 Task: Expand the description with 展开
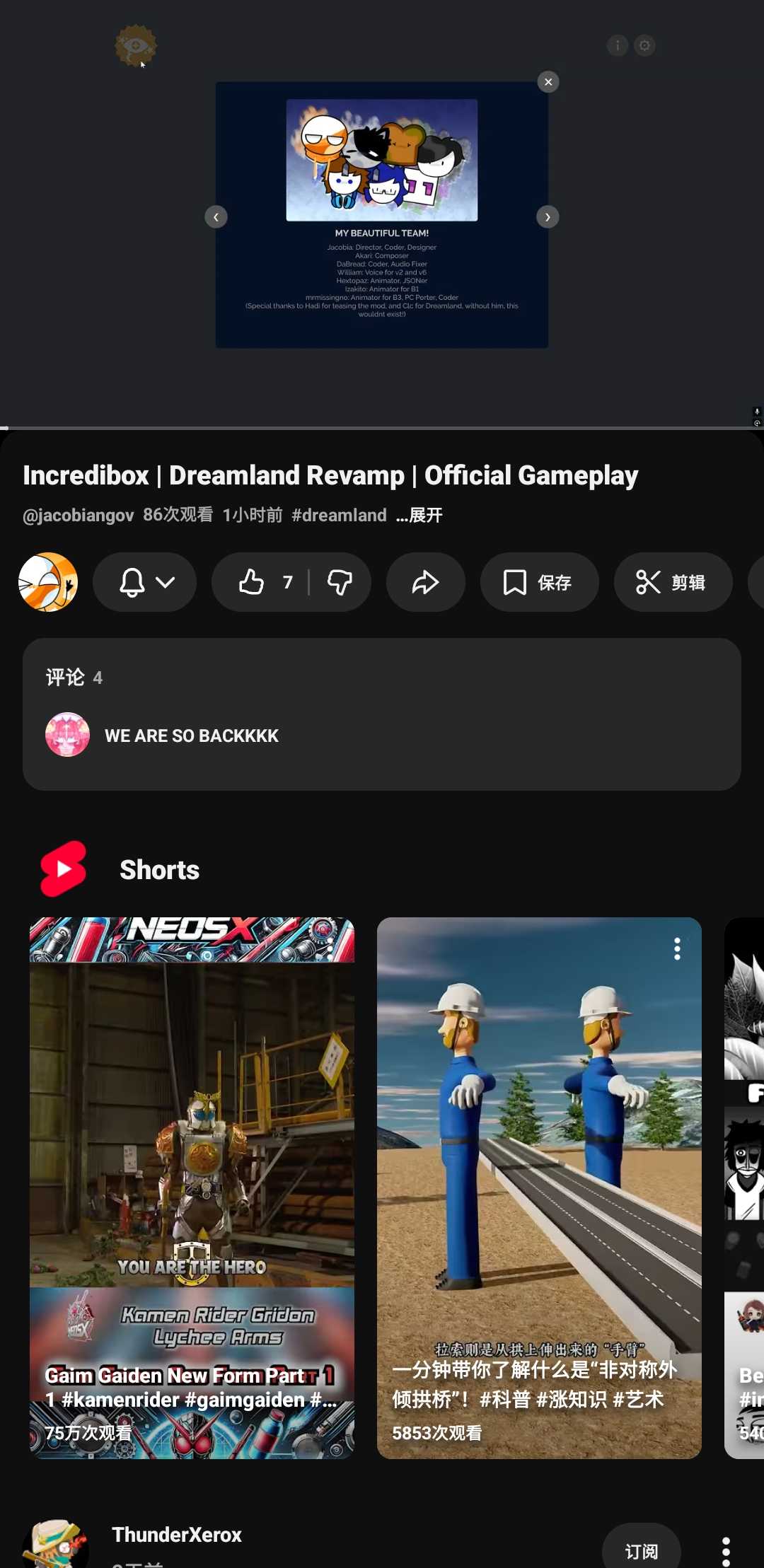[x=421, y=516]
